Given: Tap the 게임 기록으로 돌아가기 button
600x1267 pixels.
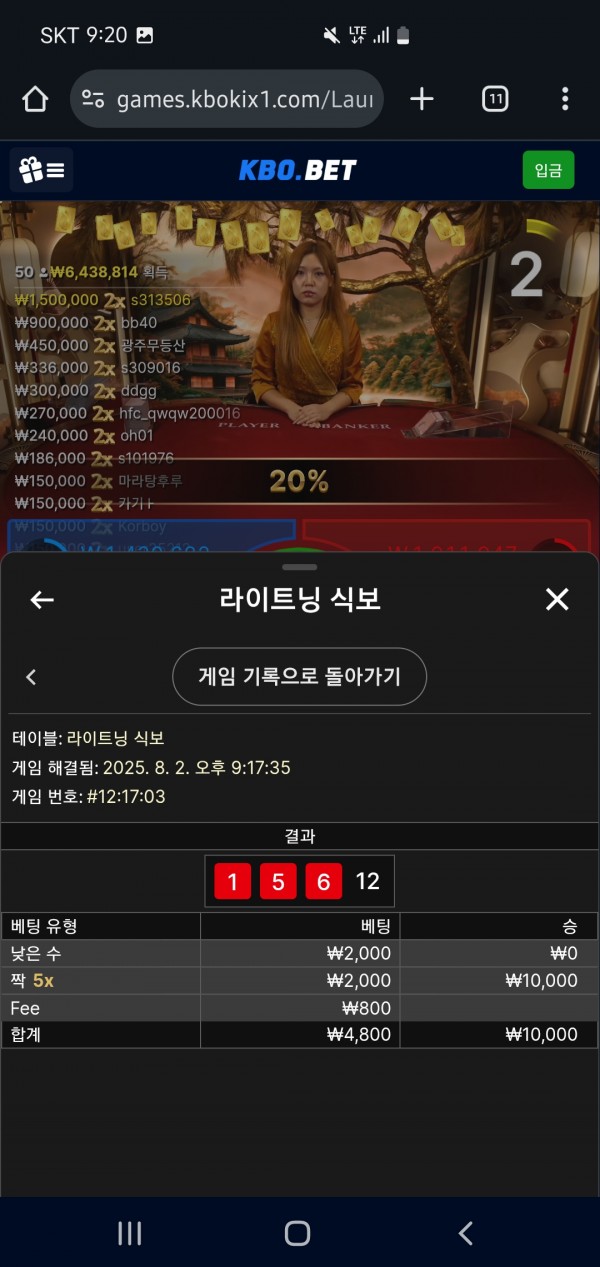Looking at the screenshot, I should 299,677.
